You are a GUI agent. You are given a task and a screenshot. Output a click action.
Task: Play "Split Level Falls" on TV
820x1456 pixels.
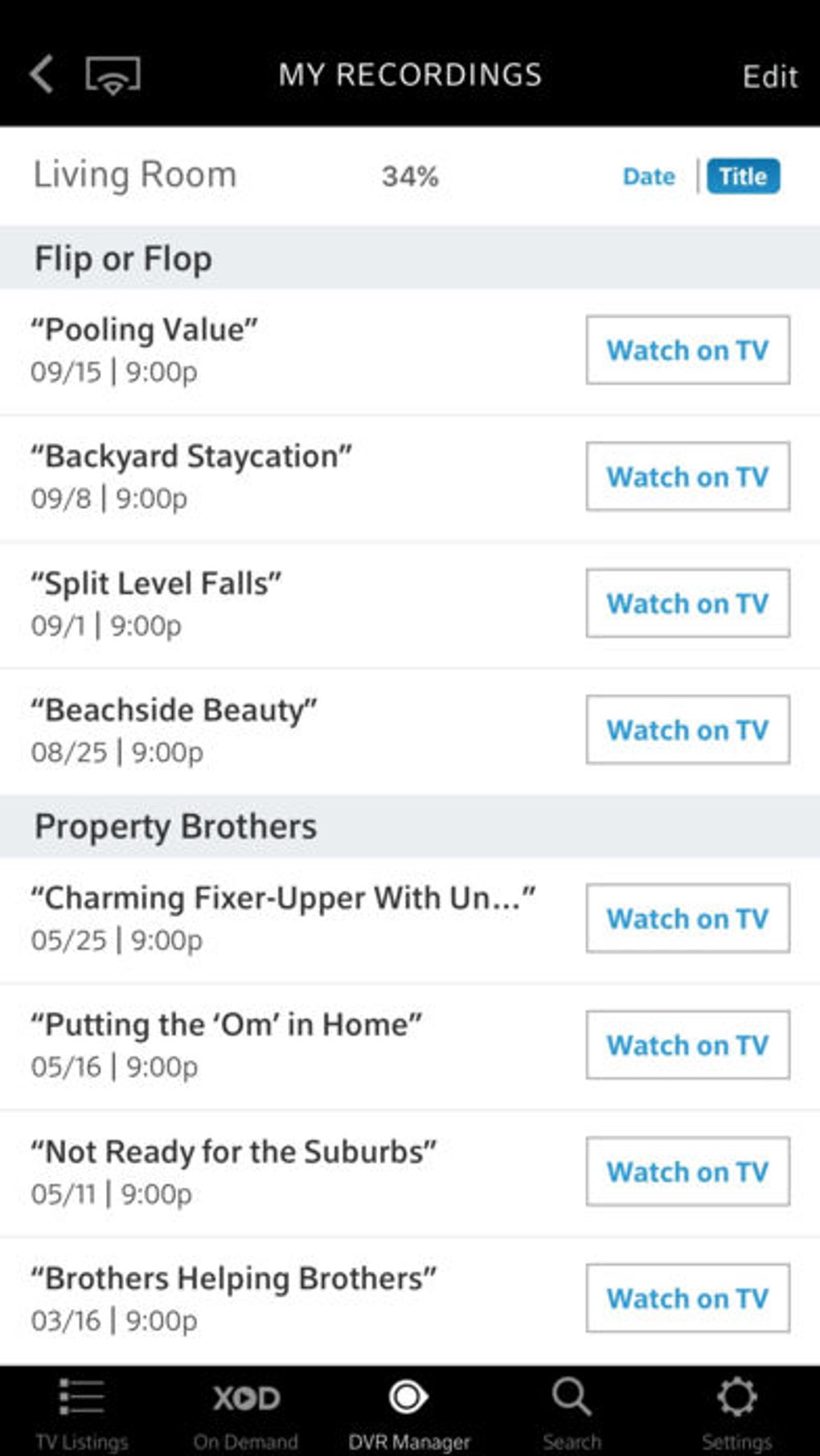(687, 603)
